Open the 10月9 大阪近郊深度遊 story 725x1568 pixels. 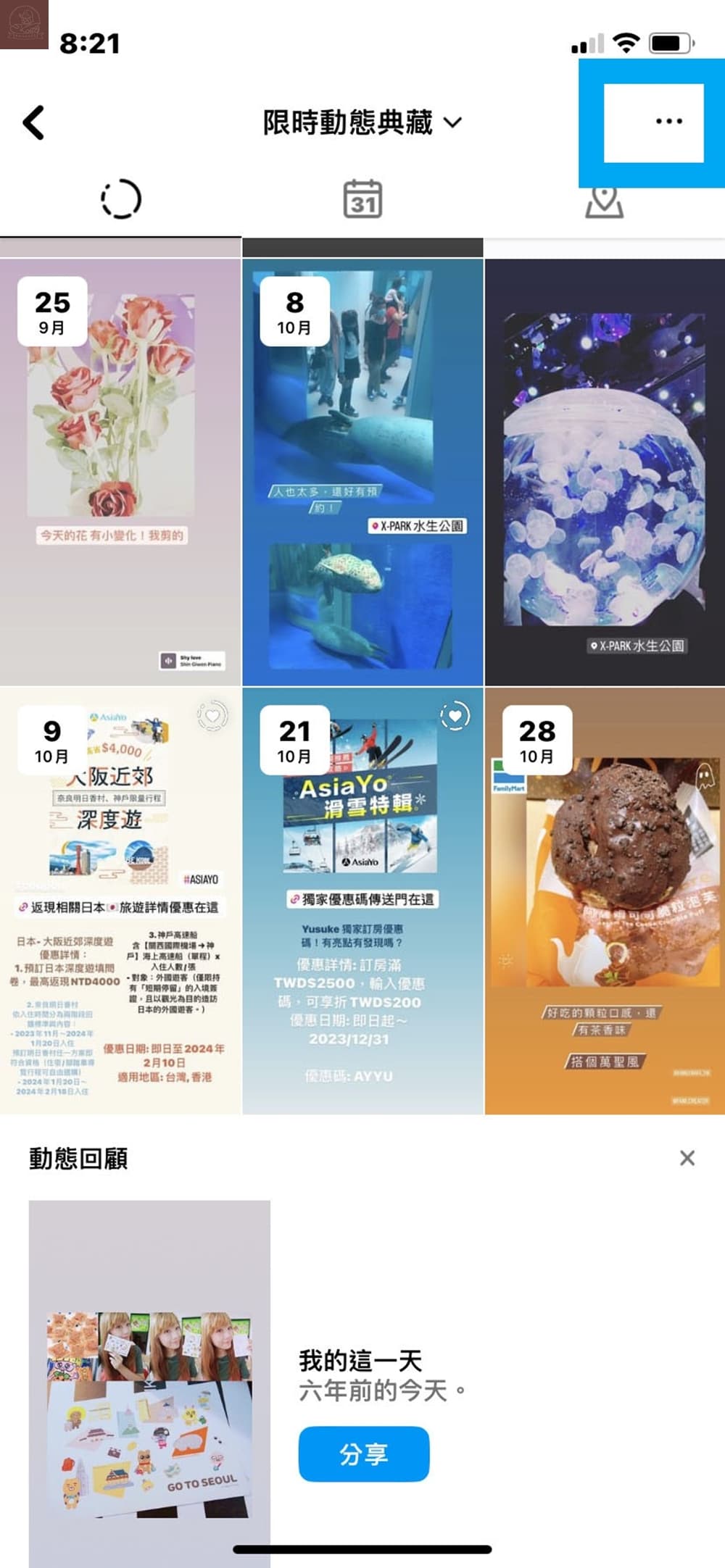pyautogui.click(x=120, y=900)
